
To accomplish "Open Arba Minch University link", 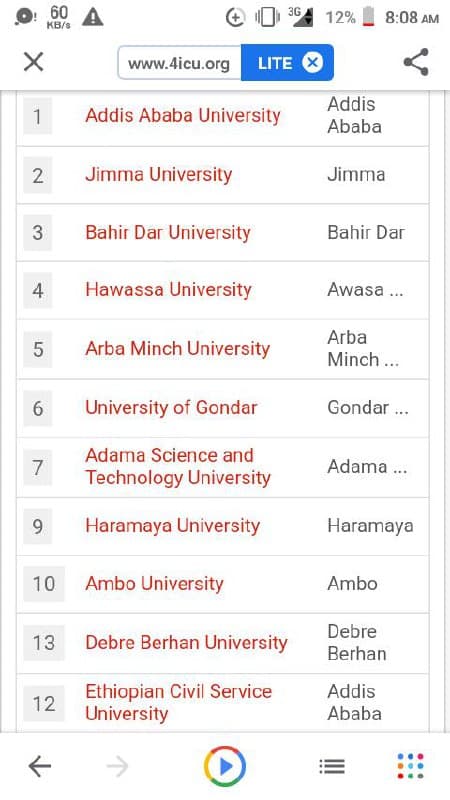I will pos(178,349).
